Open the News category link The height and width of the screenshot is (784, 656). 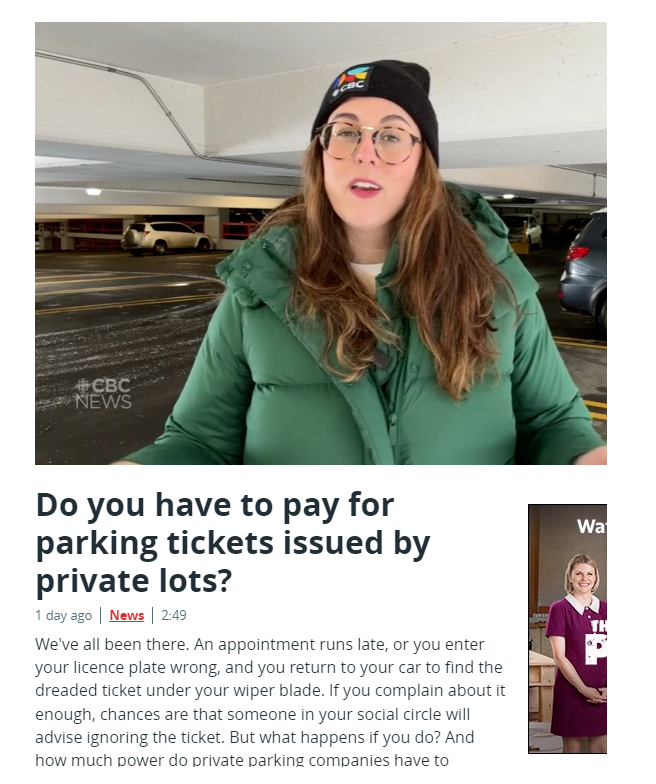point(126,615)
